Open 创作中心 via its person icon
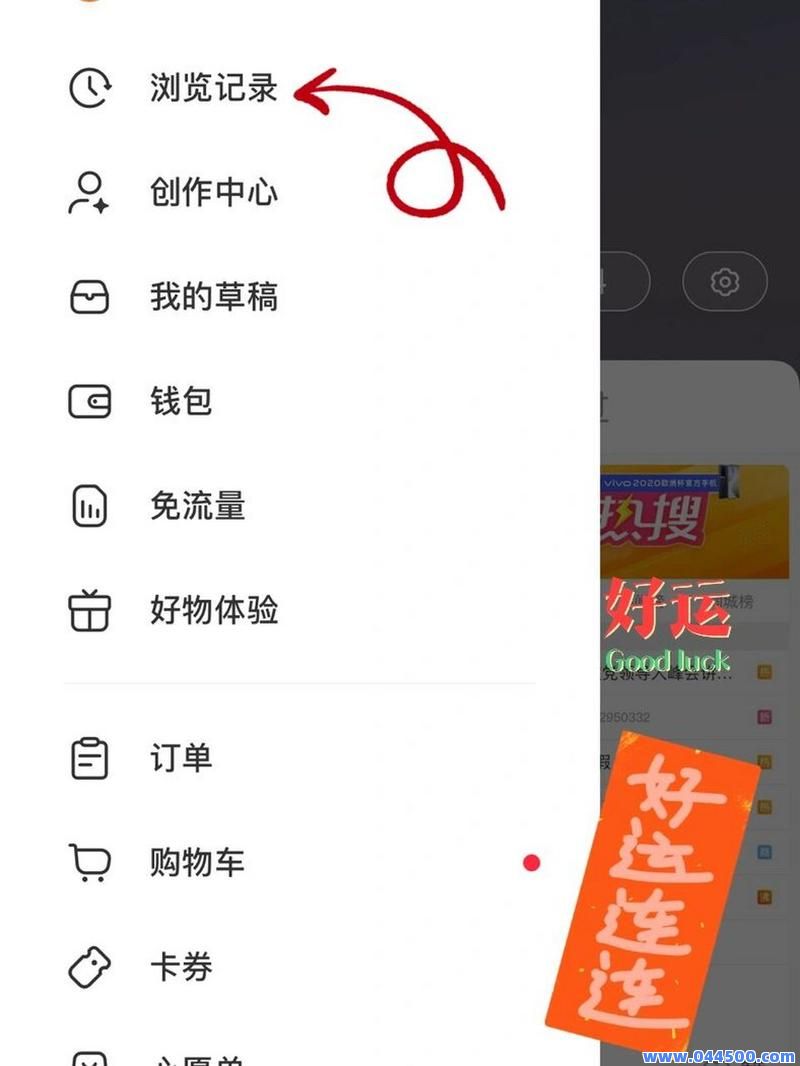 pos(88,193)
